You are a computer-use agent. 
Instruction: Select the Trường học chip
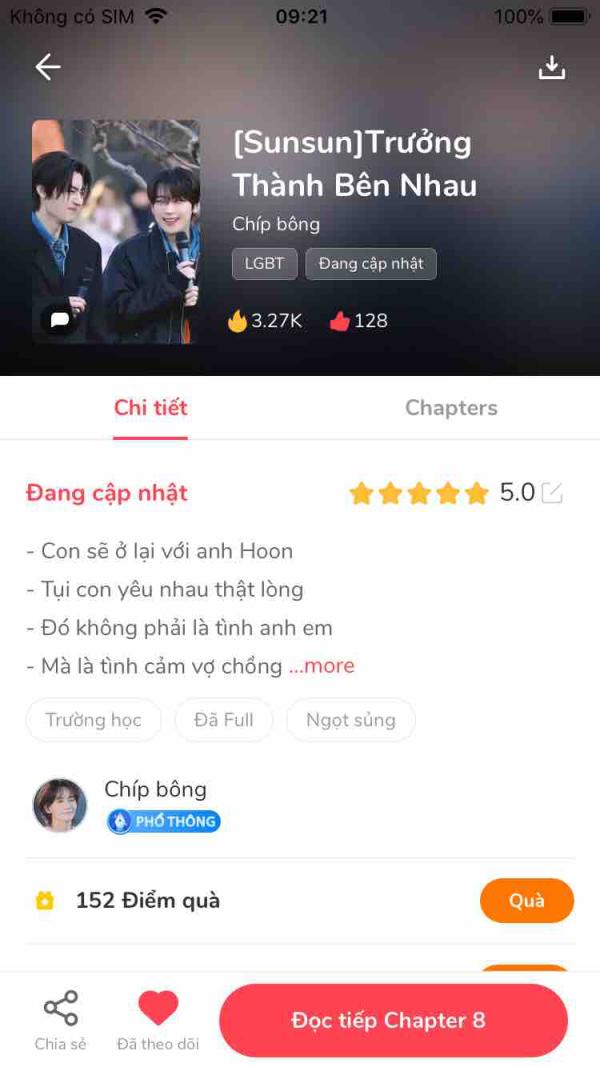coord(93,720)
